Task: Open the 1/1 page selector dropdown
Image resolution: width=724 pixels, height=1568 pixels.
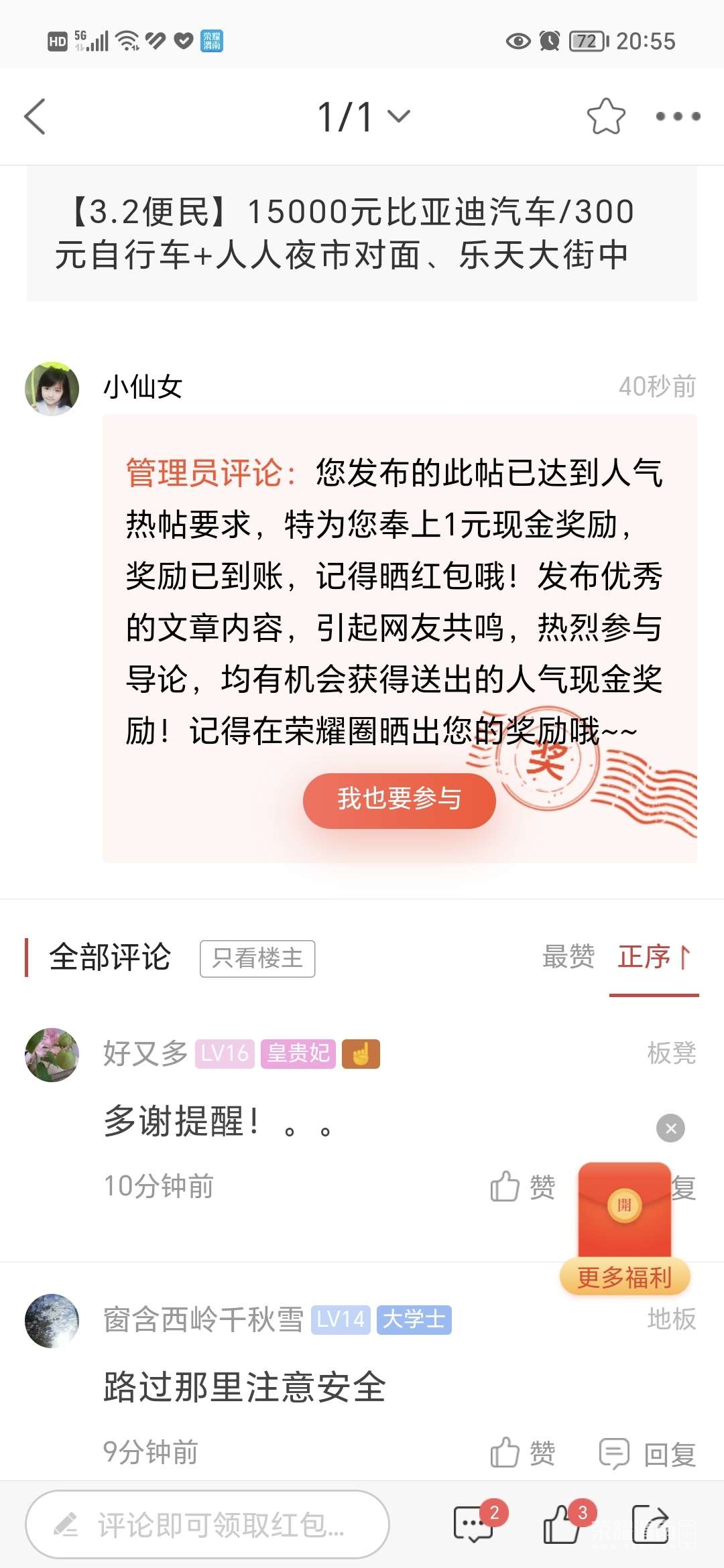Action: tap(363, 117)
